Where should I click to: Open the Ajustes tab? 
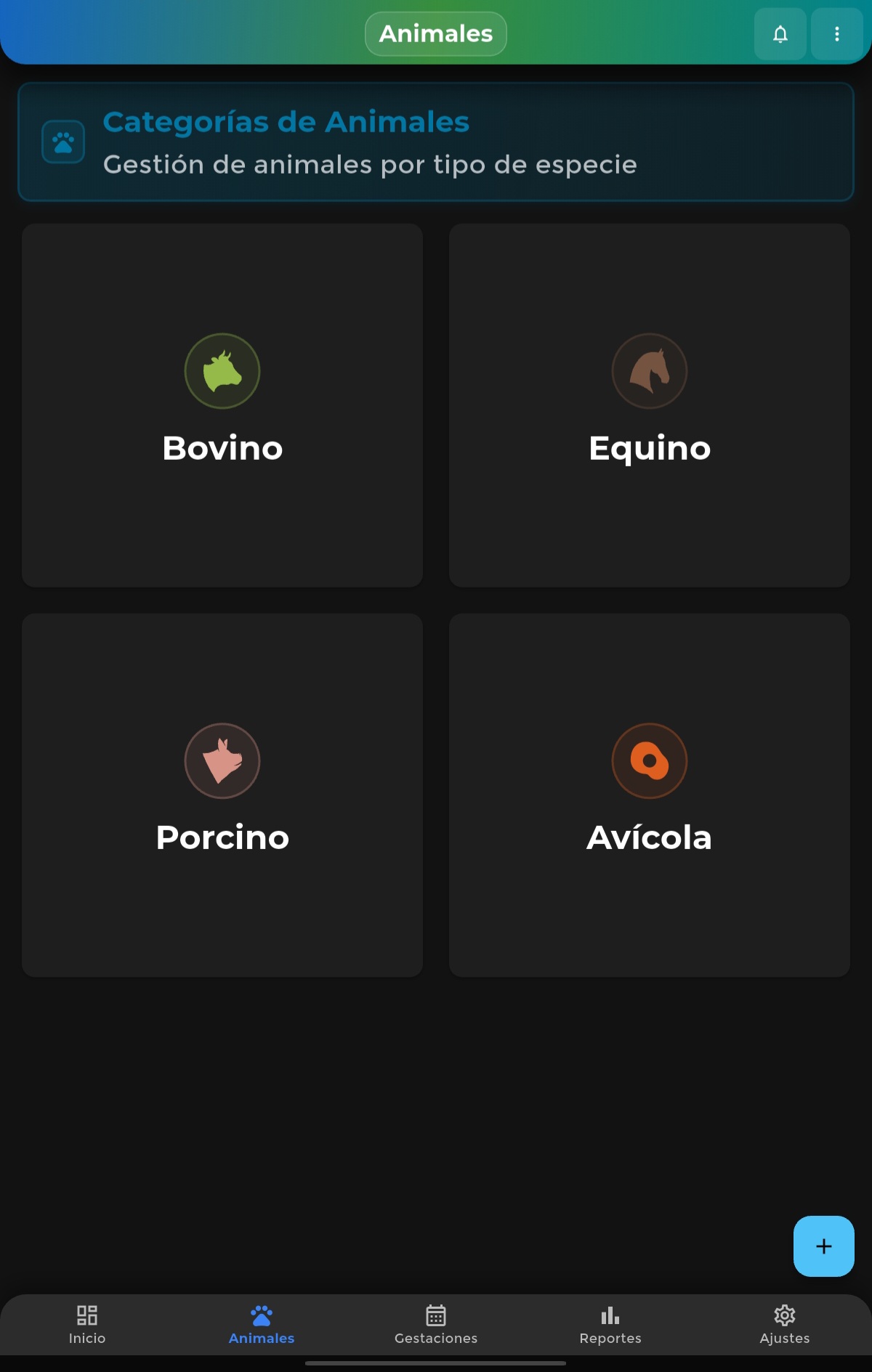pos(784,1324)
